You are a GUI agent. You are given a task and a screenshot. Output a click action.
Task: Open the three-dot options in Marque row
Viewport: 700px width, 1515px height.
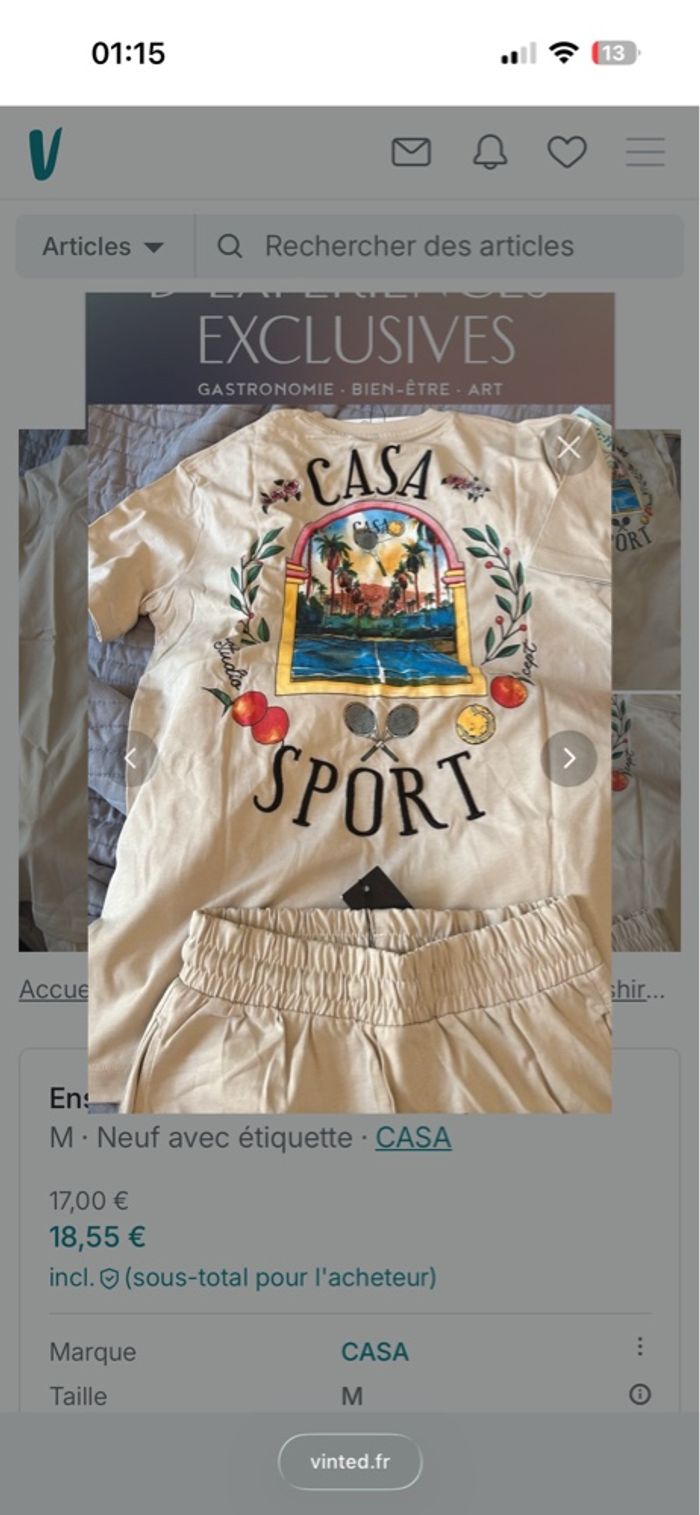640,1347
